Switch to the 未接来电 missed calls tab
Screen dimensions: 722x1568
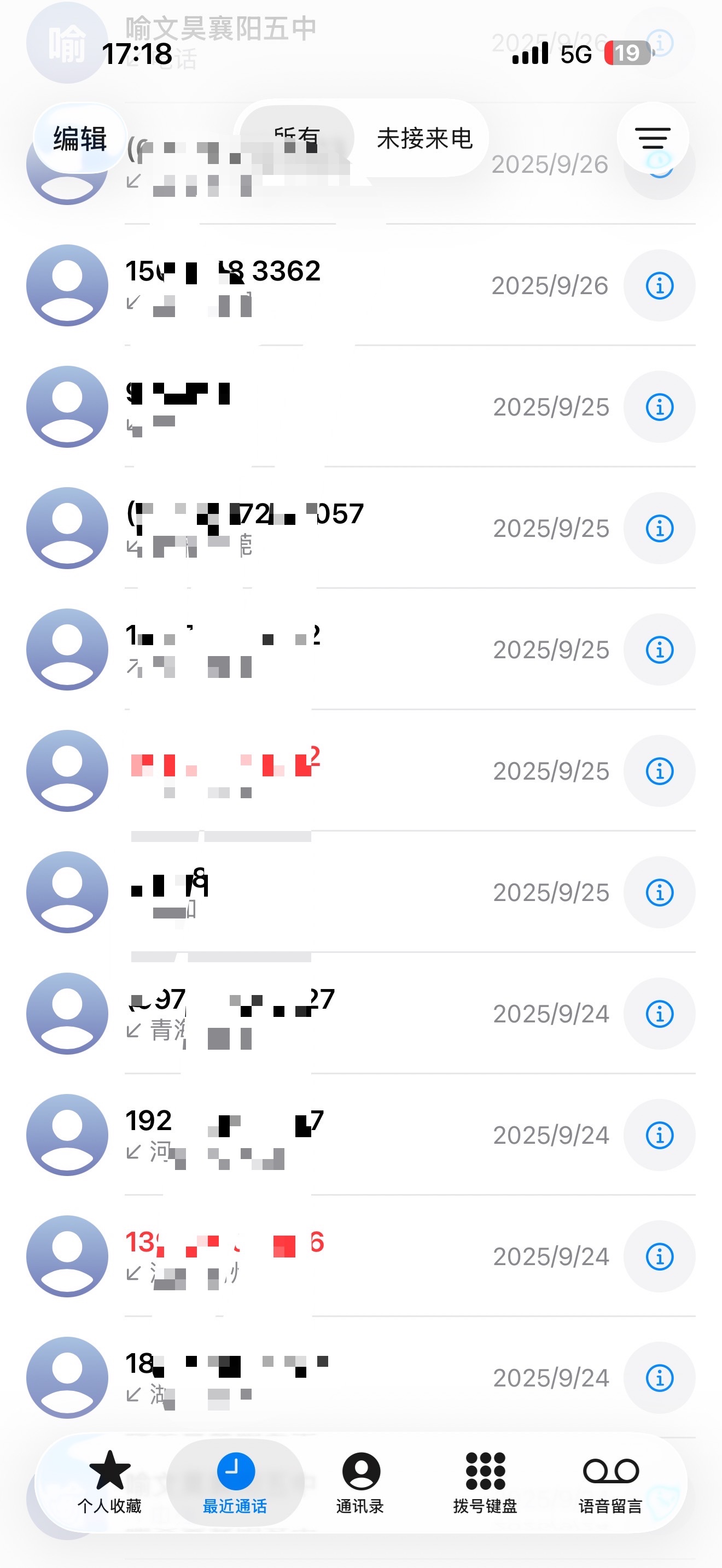(424, 139)
